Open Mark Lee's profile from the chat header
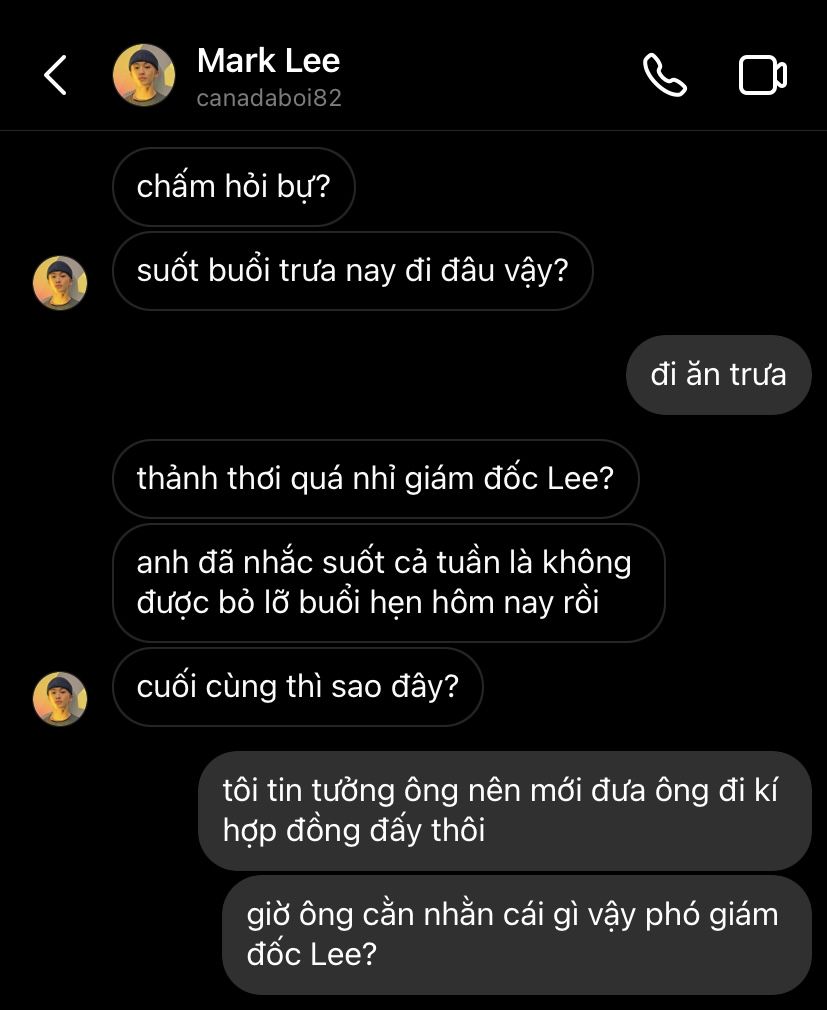 pos(268,74)
